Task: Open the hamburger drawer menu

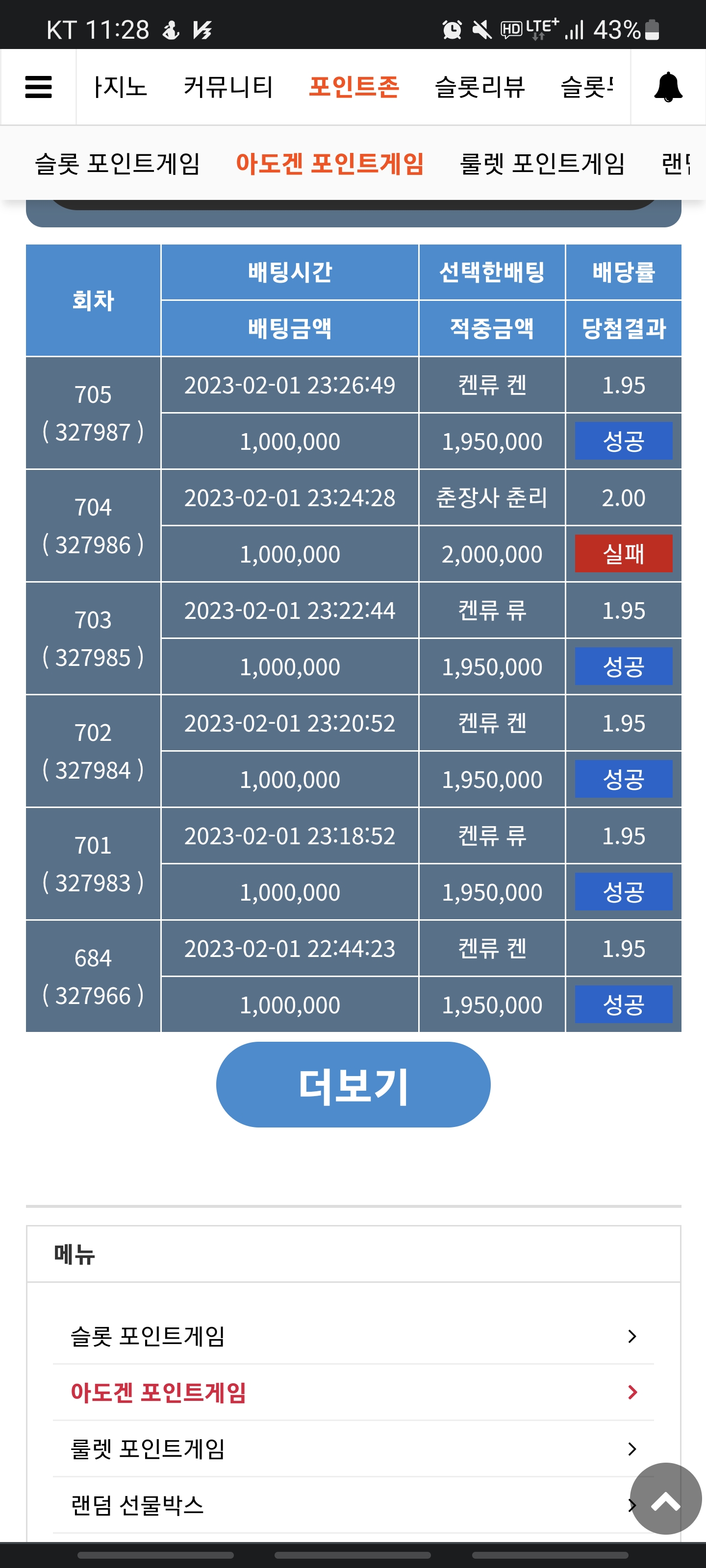Action: click(x=38, y=87)
